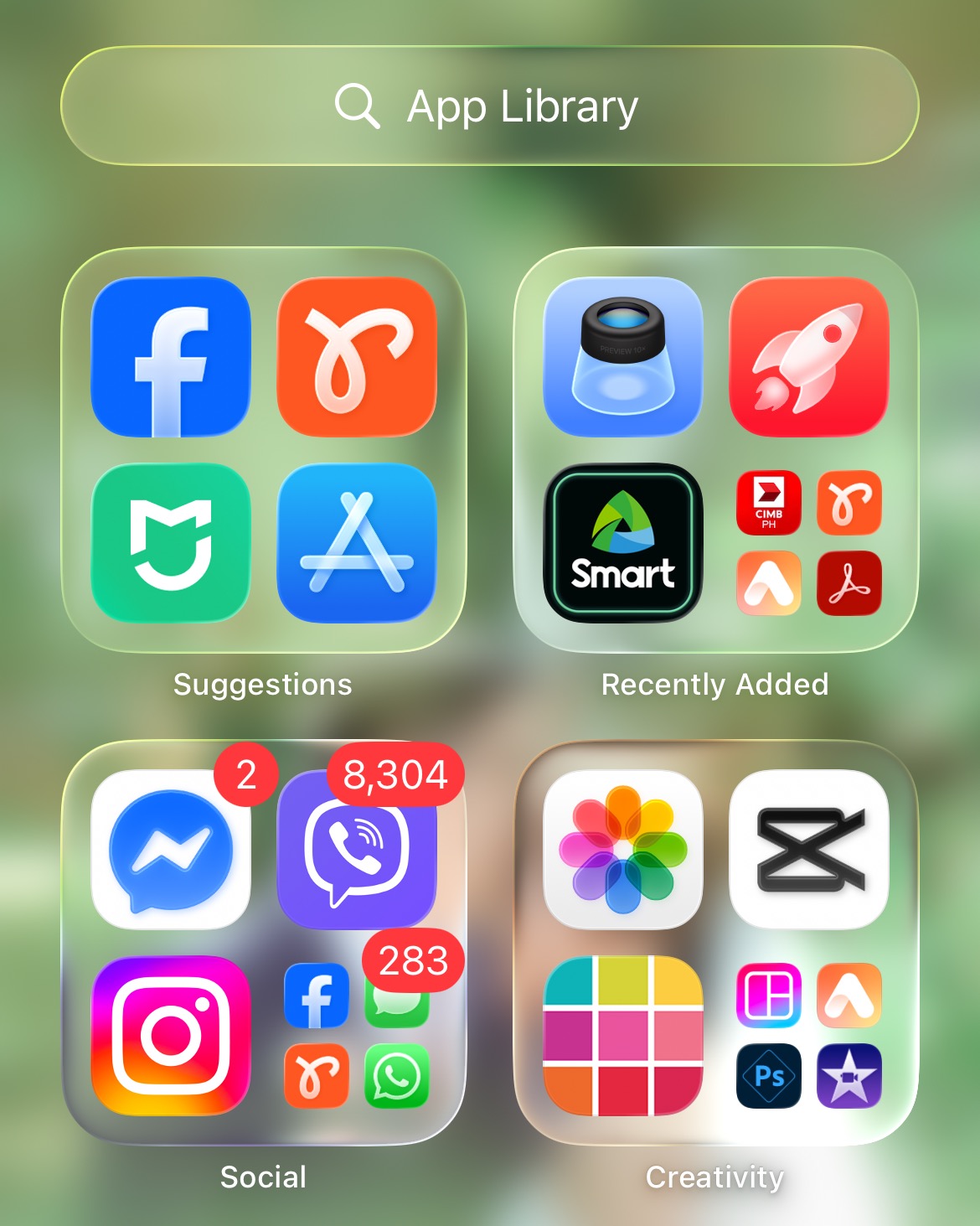Open the App Library search field
The image size is (980, 1226).
tap(489, 106)
